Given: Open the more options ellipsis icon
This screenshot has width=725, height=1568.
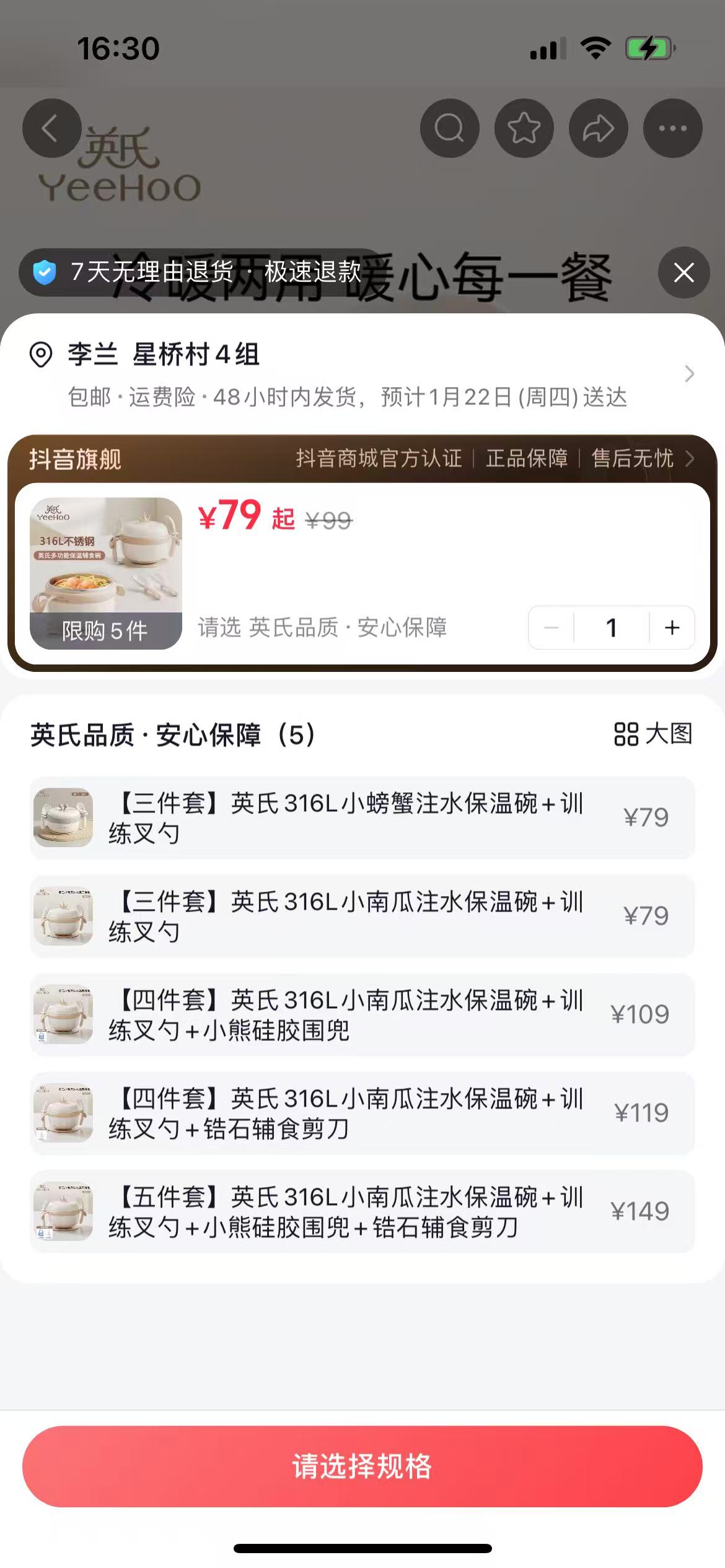Looking at the screenshot, I should [x=672, y=128].
